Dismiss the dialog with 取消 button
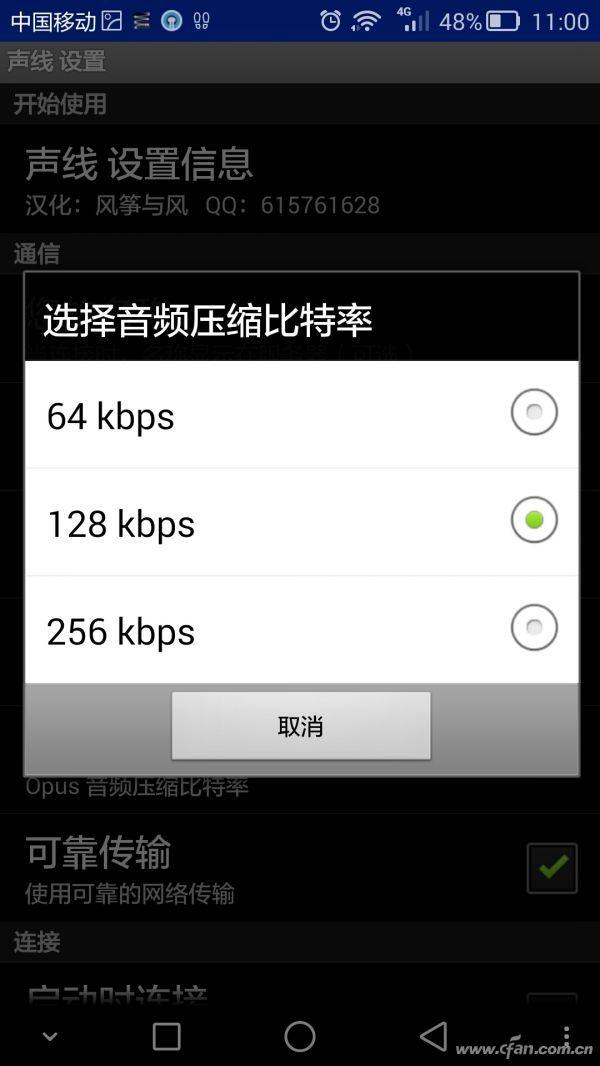The image size is (600, 1066). pos(301,726)
